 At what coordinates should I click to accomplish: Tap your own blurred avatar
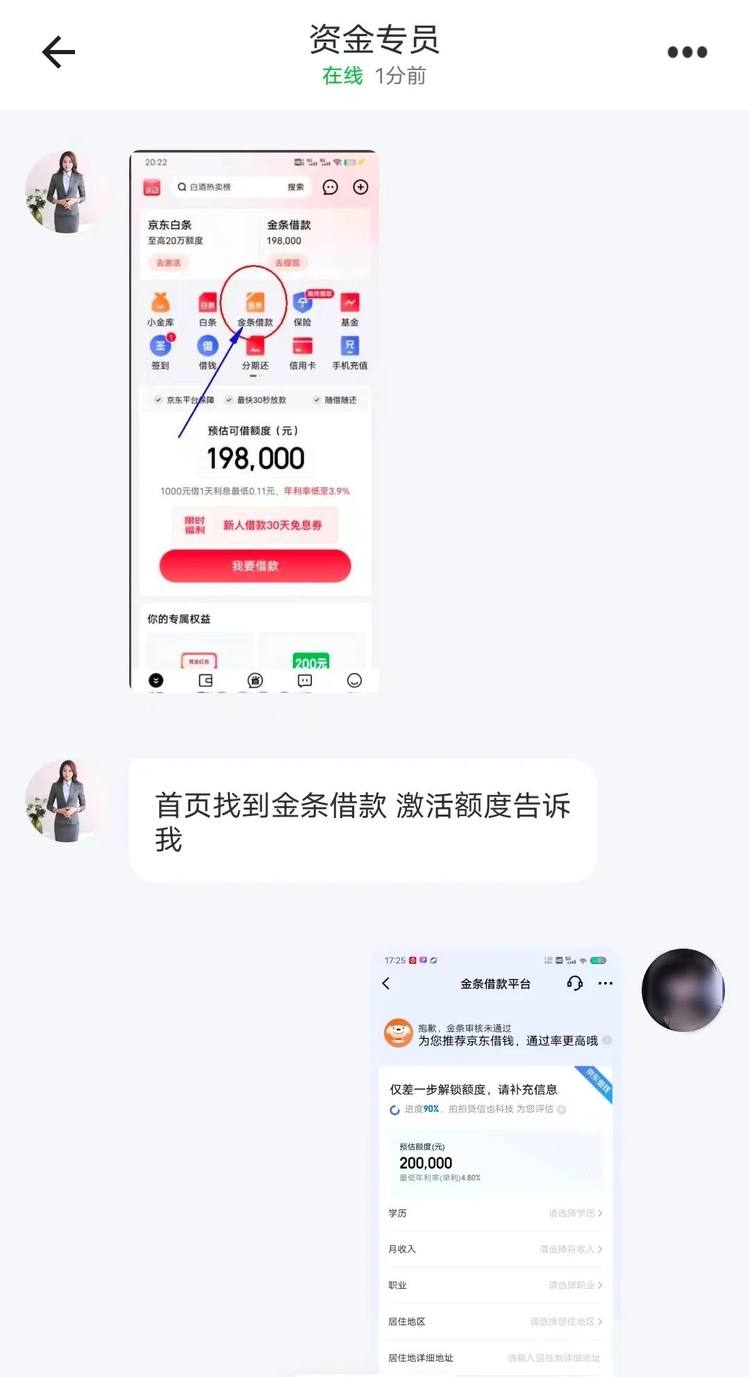(x=683, y=990)
